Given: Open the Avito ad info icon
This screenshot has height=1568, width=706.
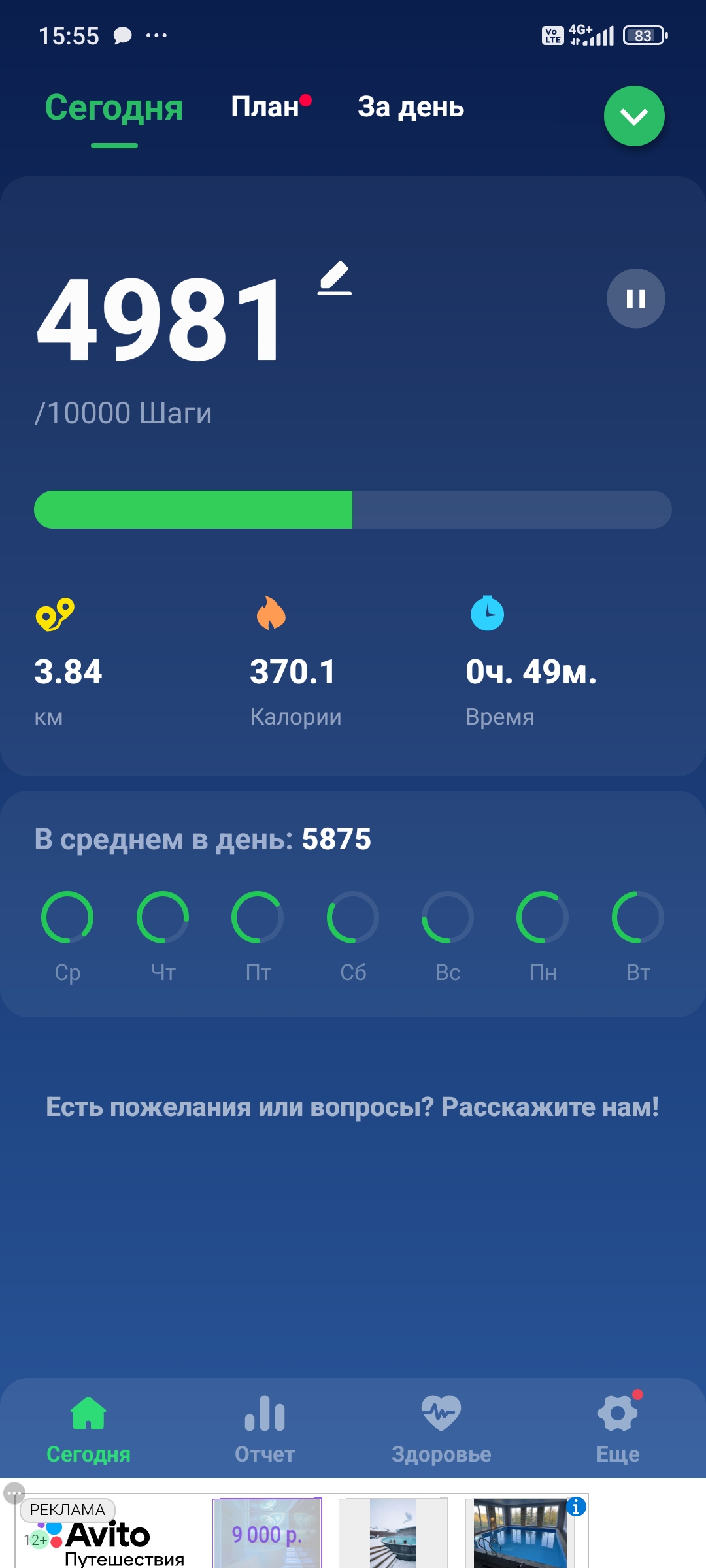Looking at the screenshot, I should 576,1507.
